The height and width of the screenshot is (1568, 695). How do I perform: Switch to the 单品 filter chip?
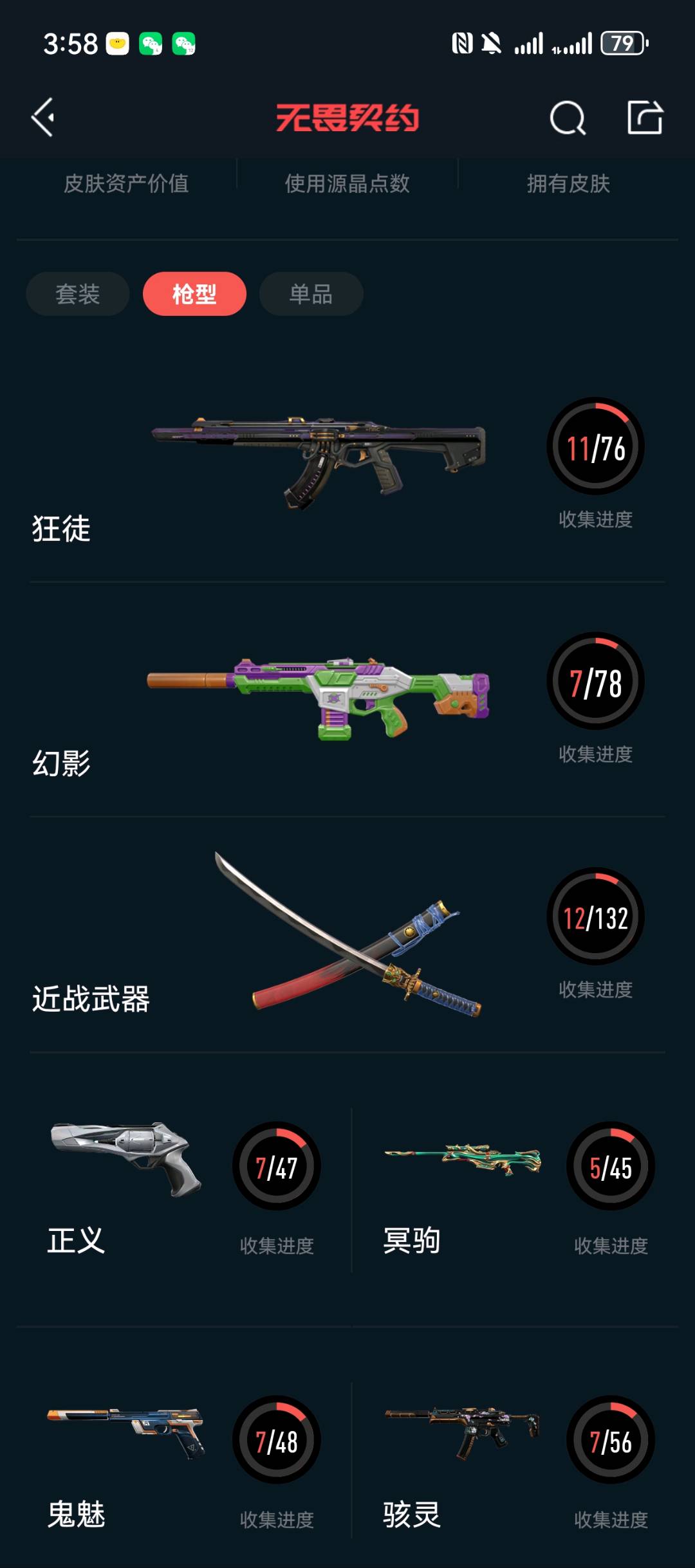click(311, 294)
